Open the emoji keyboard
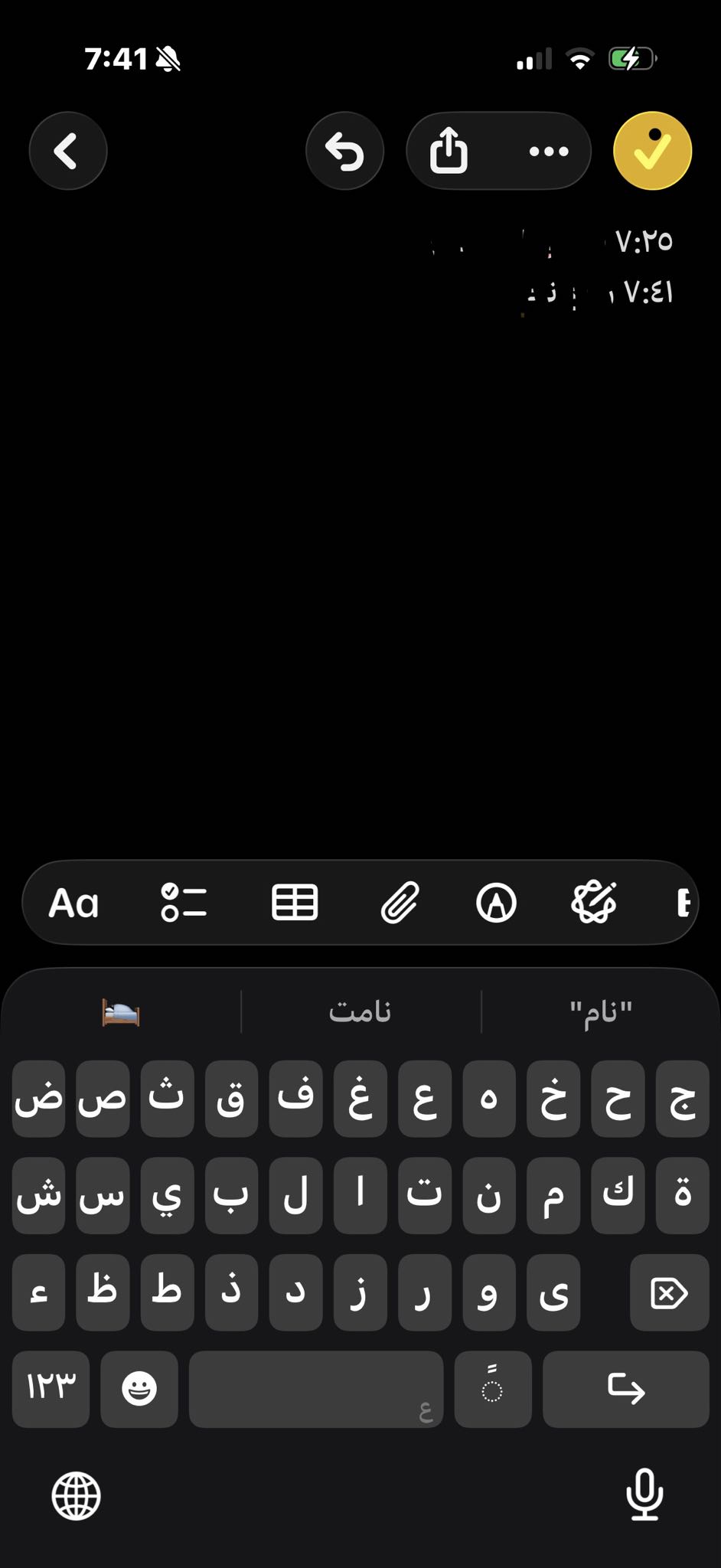 tap(139, 1389)
